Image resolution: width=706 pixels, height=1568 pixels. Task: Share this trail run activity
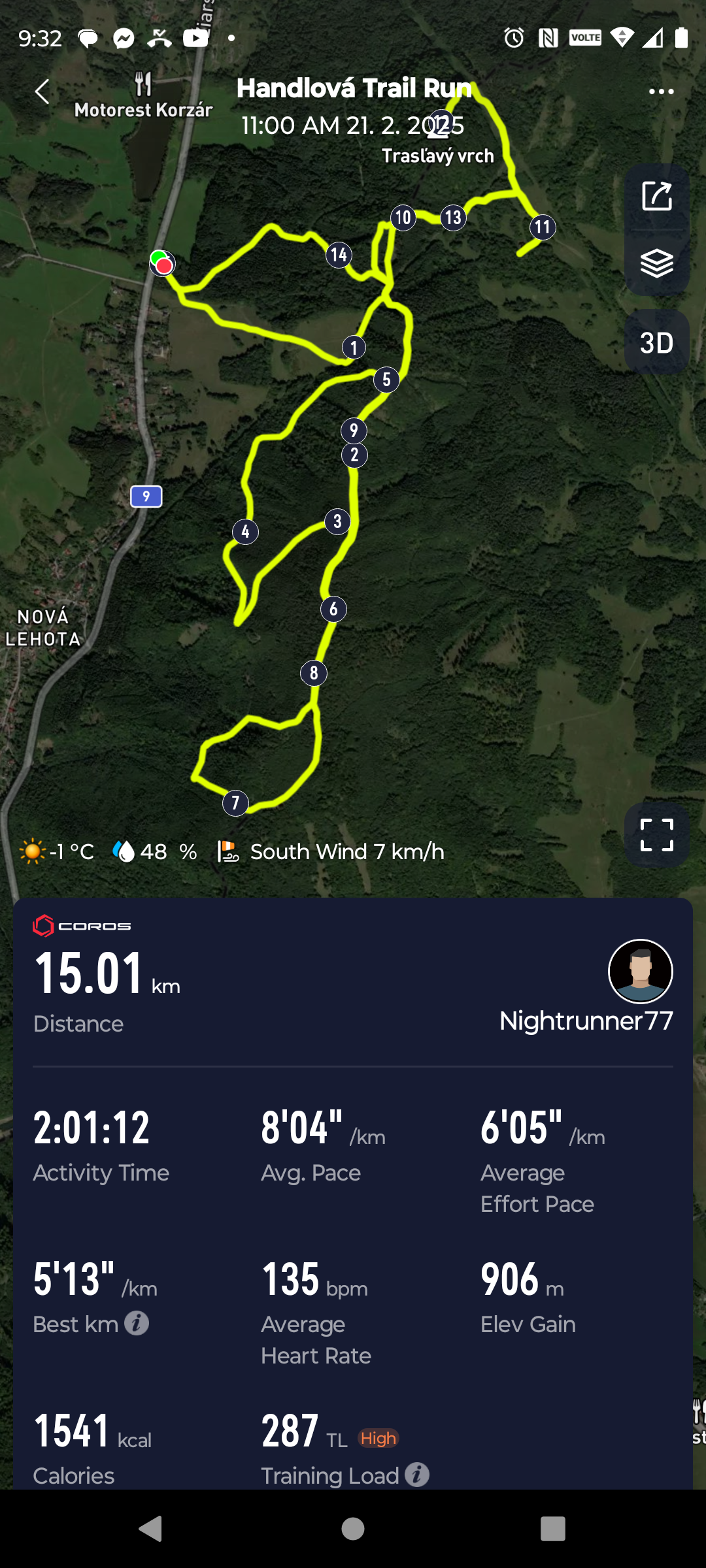point(657,196)
